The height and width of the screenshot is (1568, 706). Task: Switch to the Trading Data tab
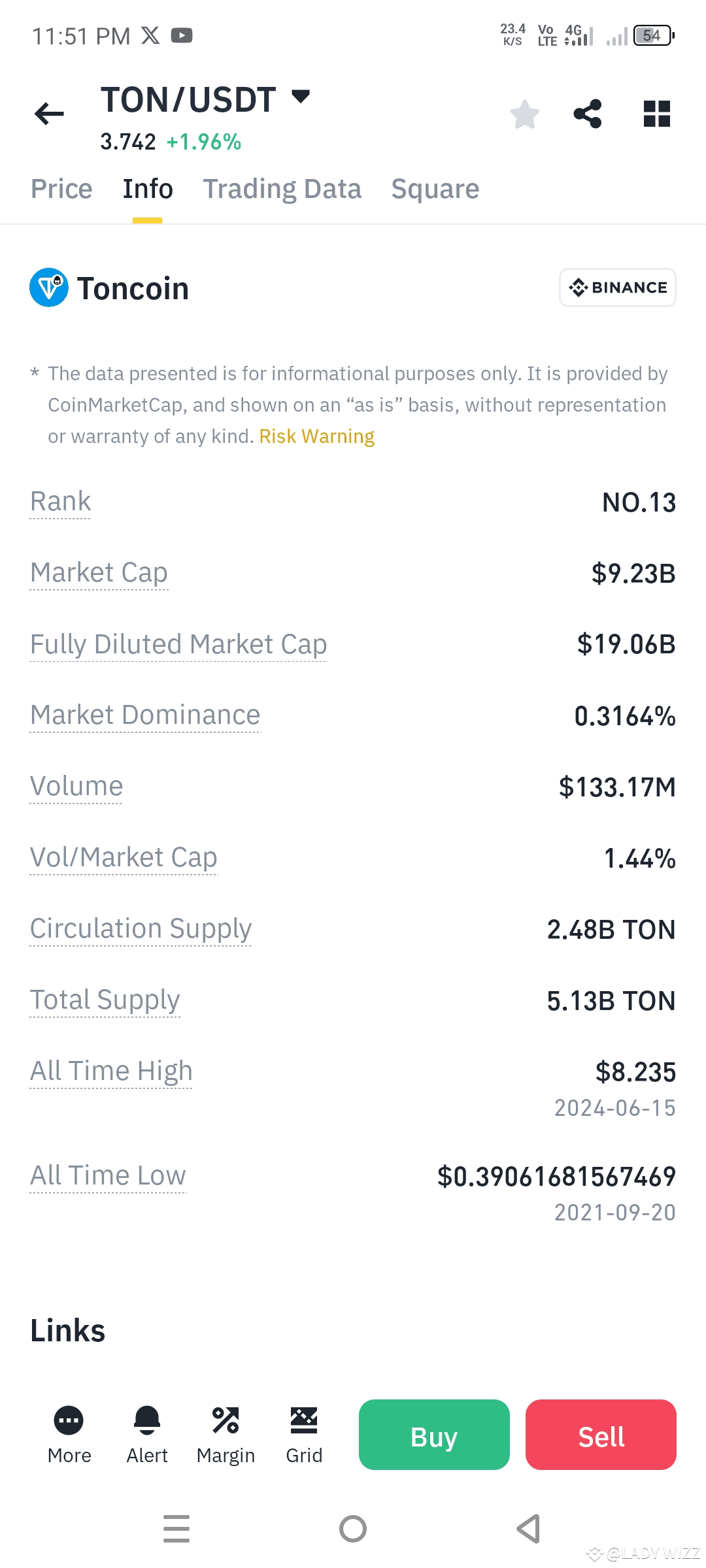(x=282, y=189)
